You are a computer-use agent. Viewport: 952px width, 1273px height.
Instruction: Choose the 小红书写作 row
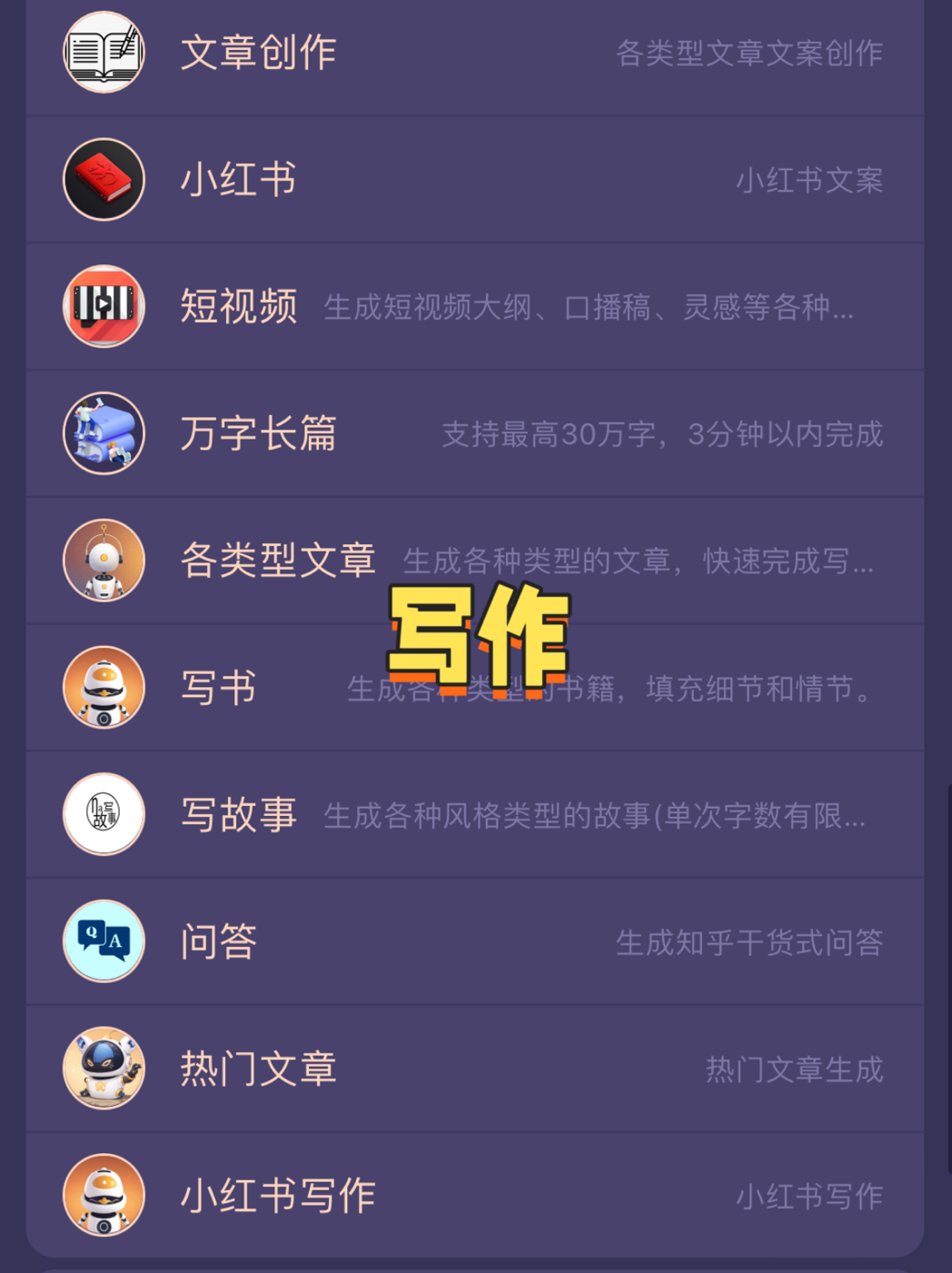point(474,1196)
